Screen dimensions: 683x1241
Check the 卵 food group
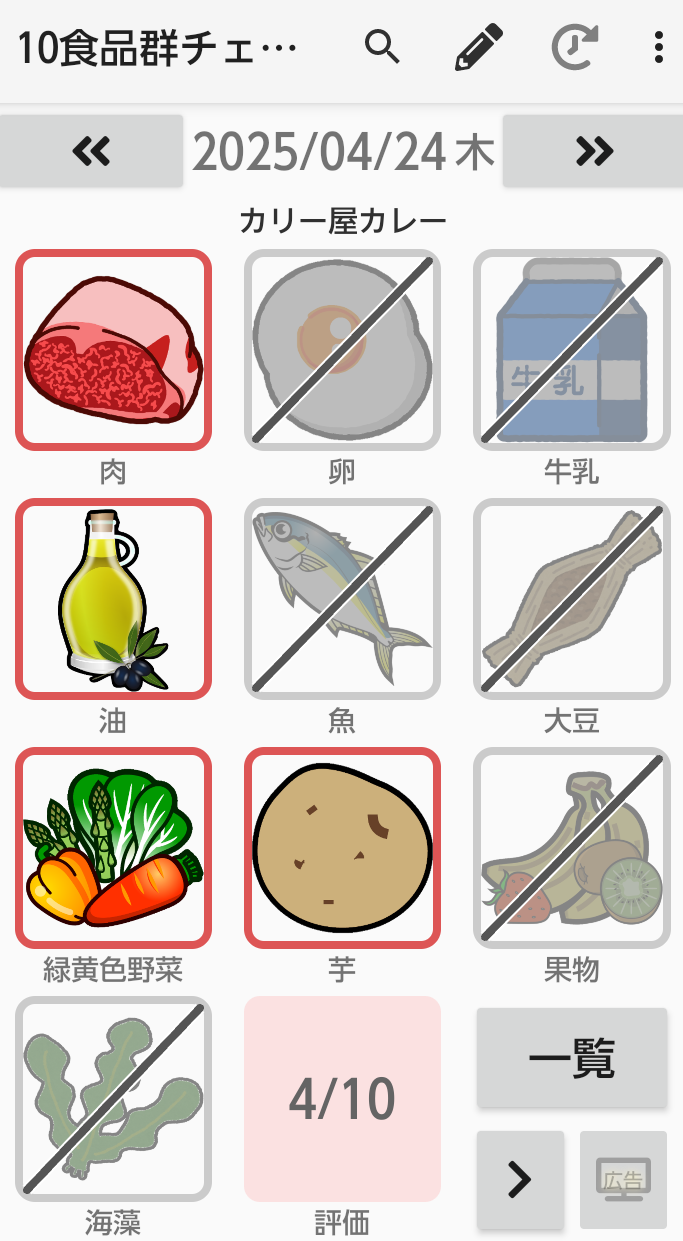pyautogui.click(x=342, y=349)
